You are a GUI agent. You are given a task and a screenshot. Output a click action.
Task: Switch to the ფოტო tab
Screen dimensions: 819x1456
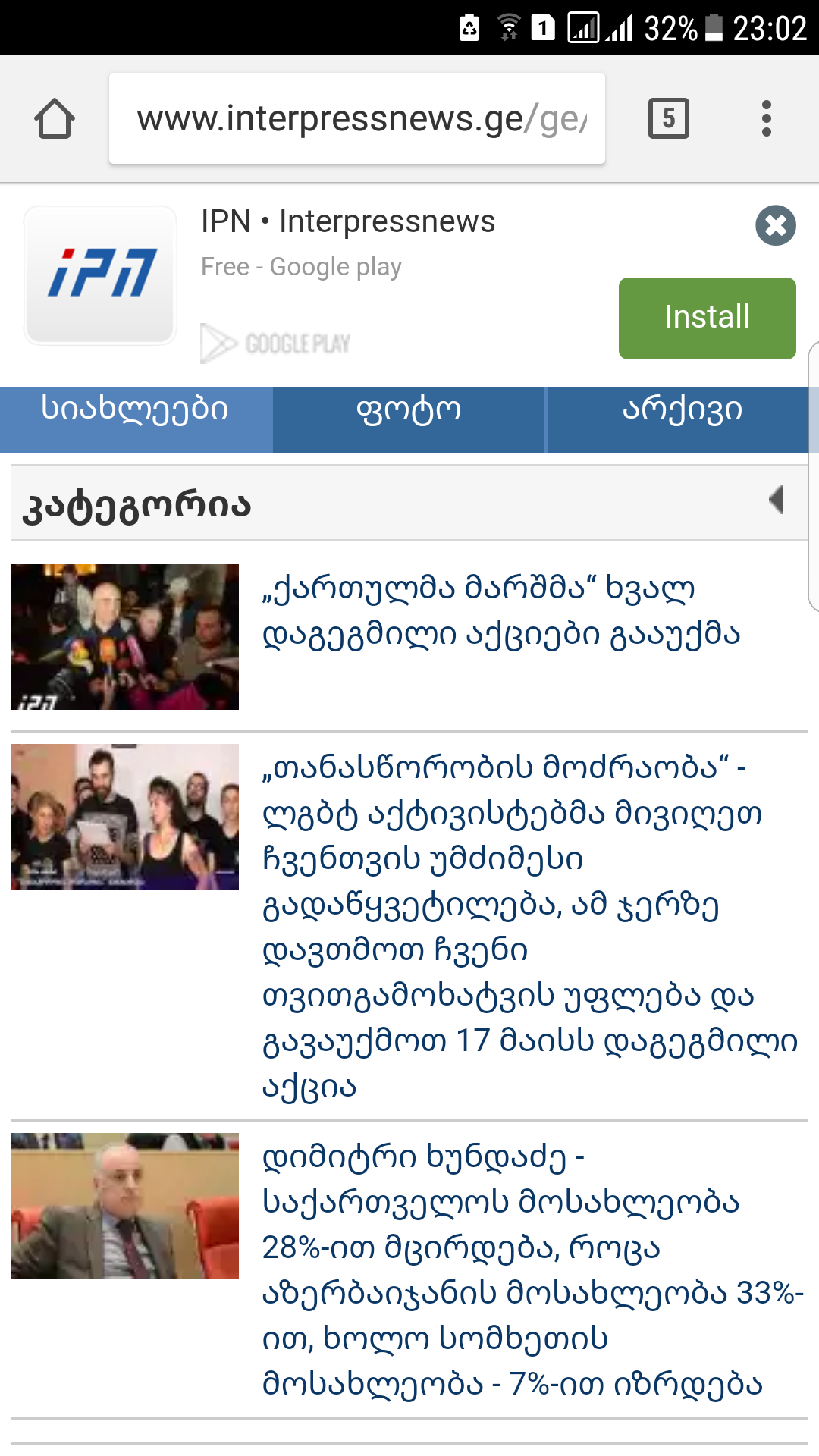click(409, 410)
